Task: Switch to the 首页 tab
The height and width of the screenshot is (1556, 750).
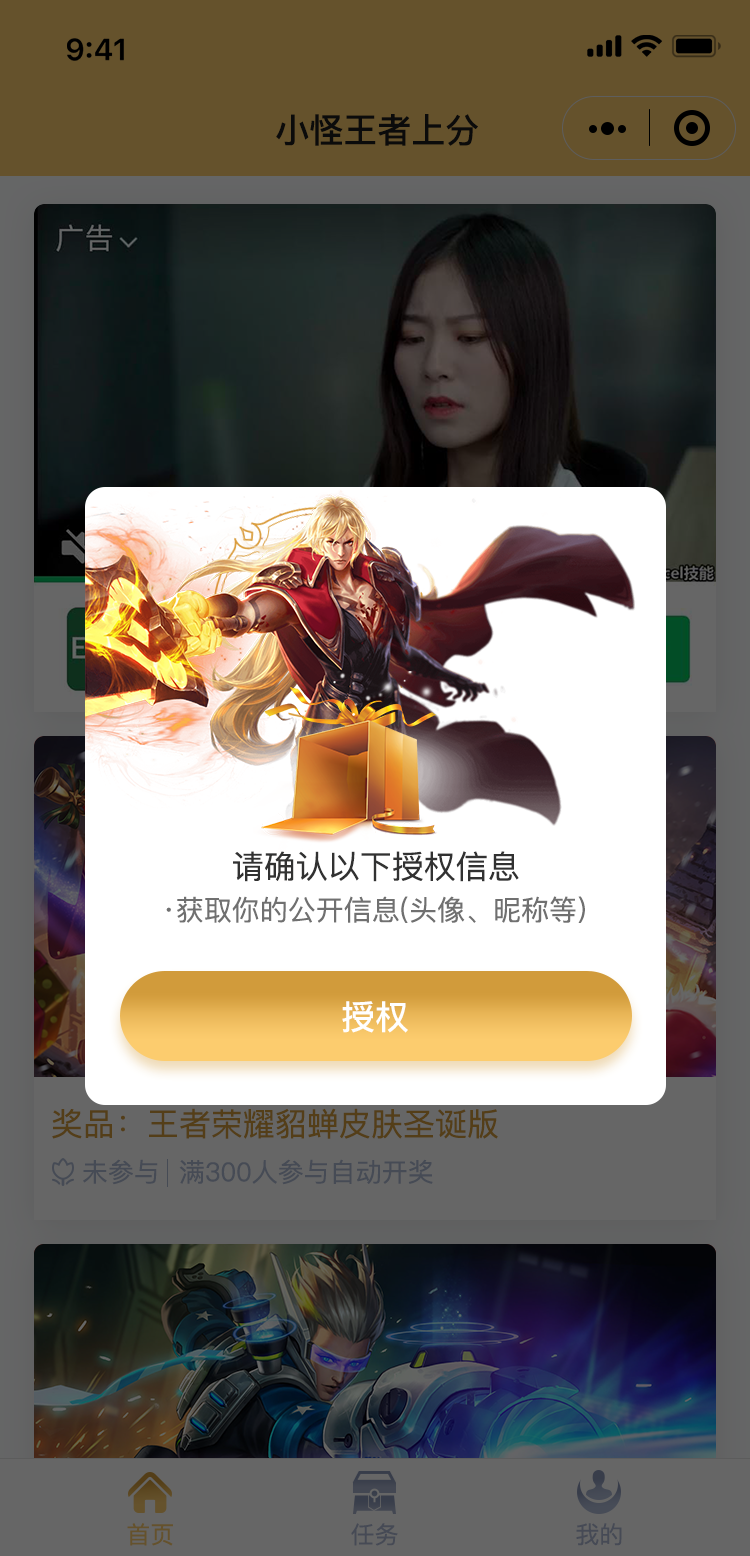Action: tap(150, 1509)
